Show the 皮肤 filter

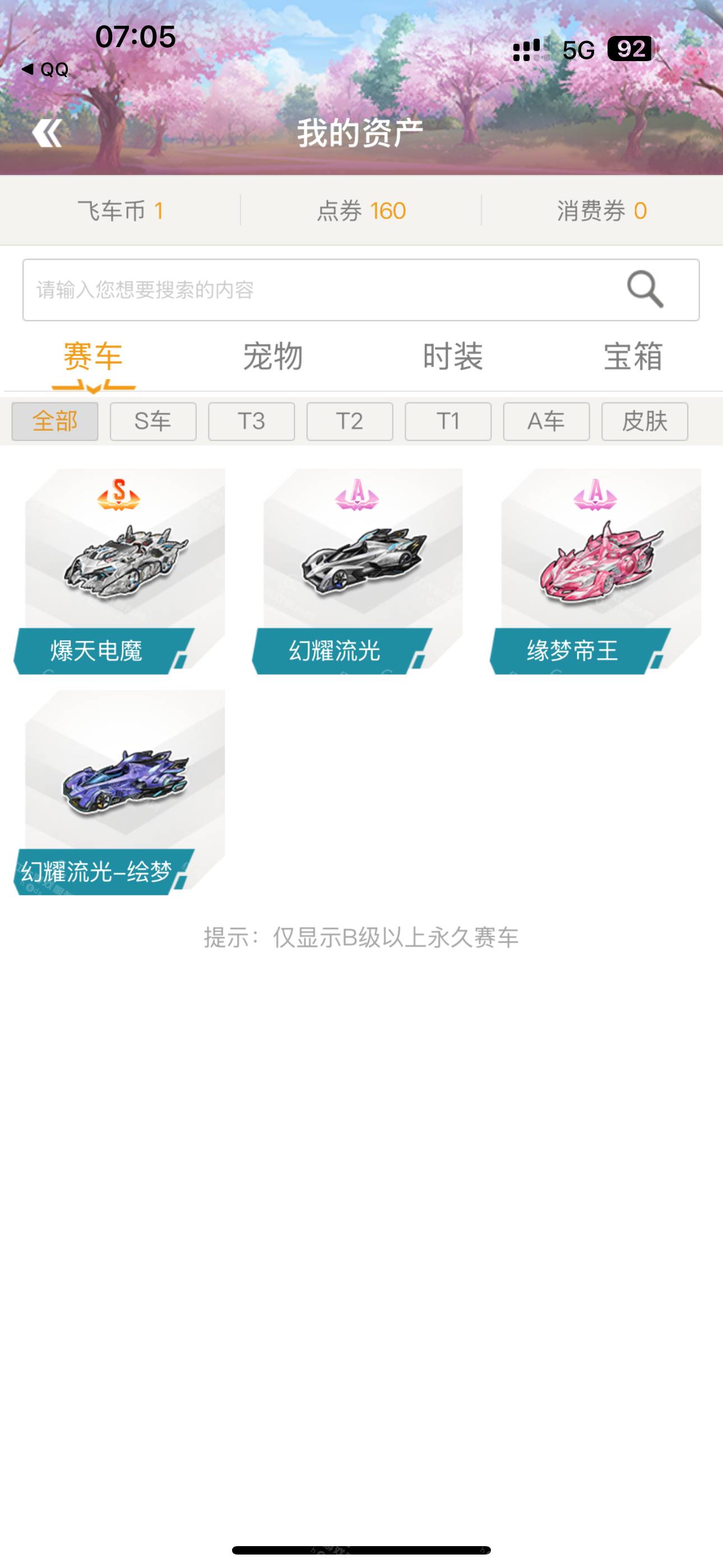point(645,421)
